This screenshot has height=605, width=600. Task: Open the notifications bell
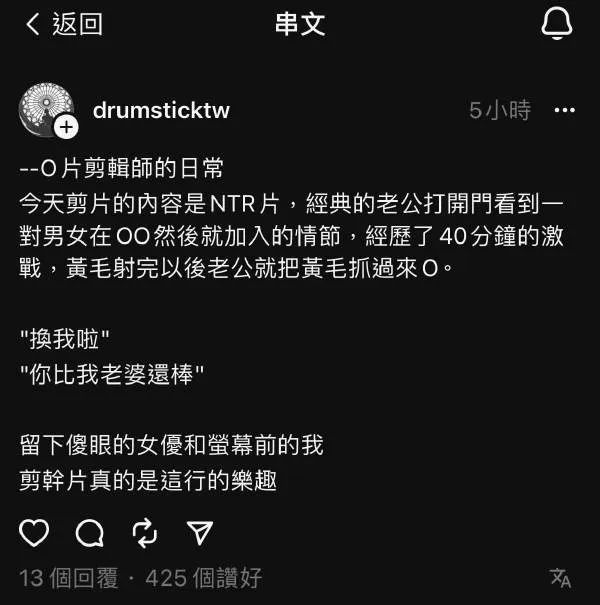tap(556, 25)
